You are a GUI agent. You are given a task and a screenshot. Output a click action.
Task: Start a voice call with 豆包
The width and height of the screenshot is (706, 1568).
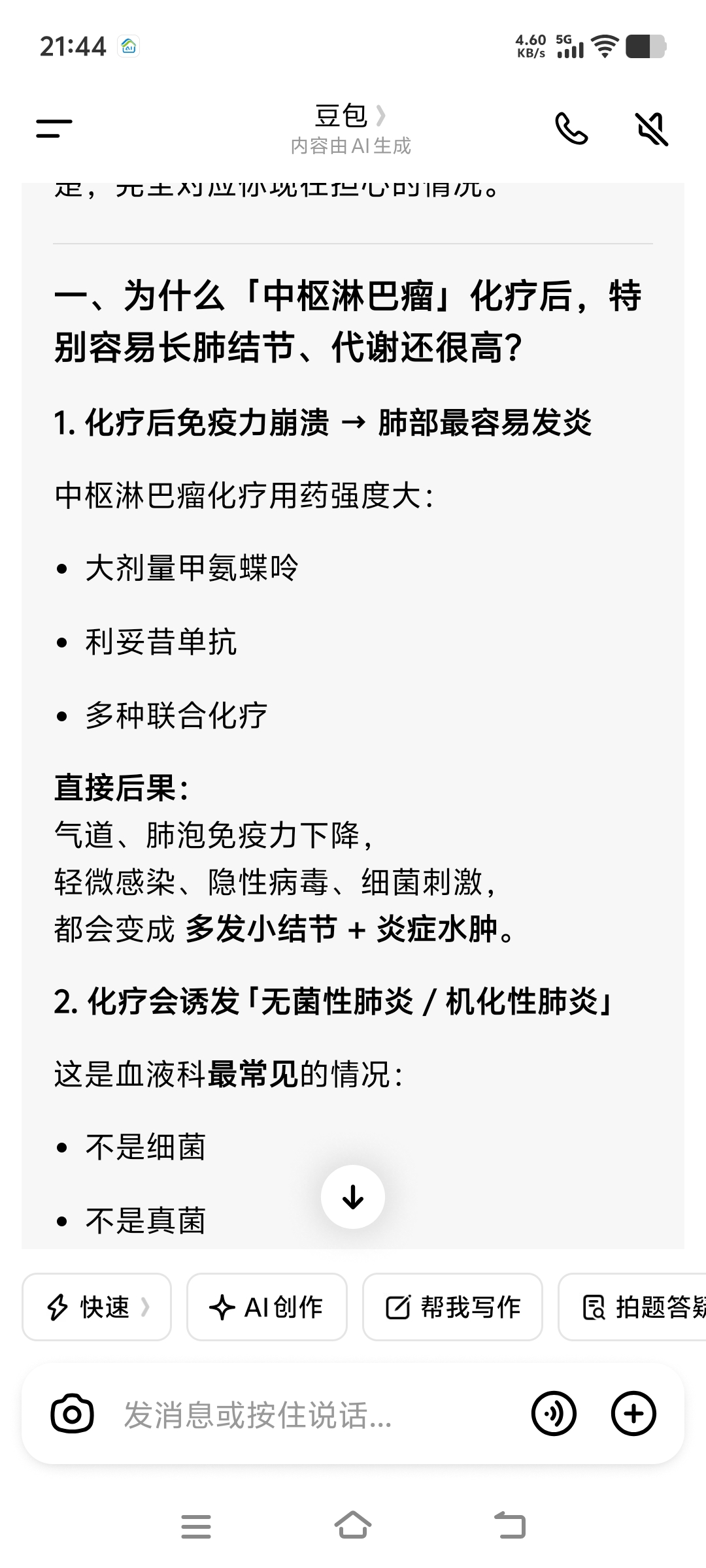(x=571, y=128)
